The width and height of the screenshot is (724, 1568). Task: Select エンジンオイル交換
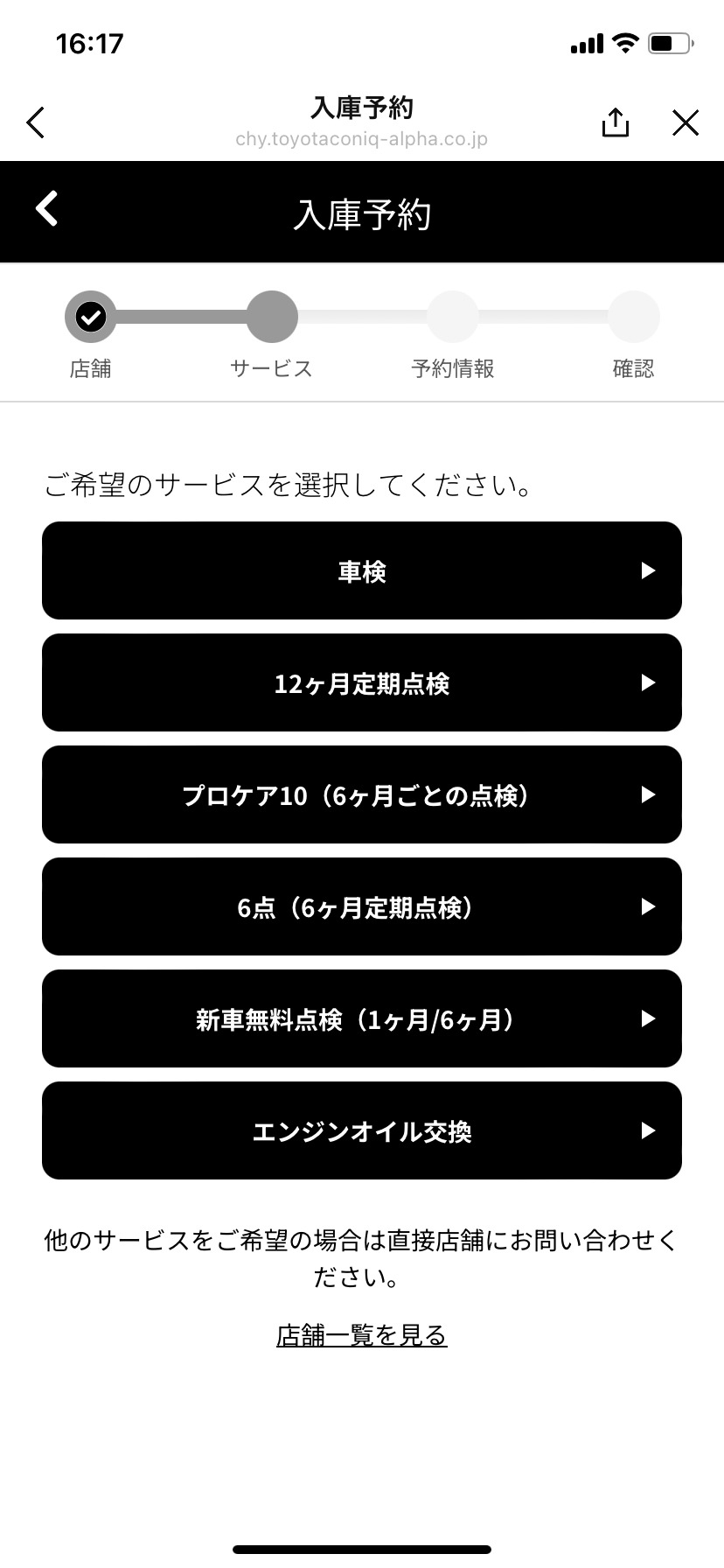pos(362,1130)
